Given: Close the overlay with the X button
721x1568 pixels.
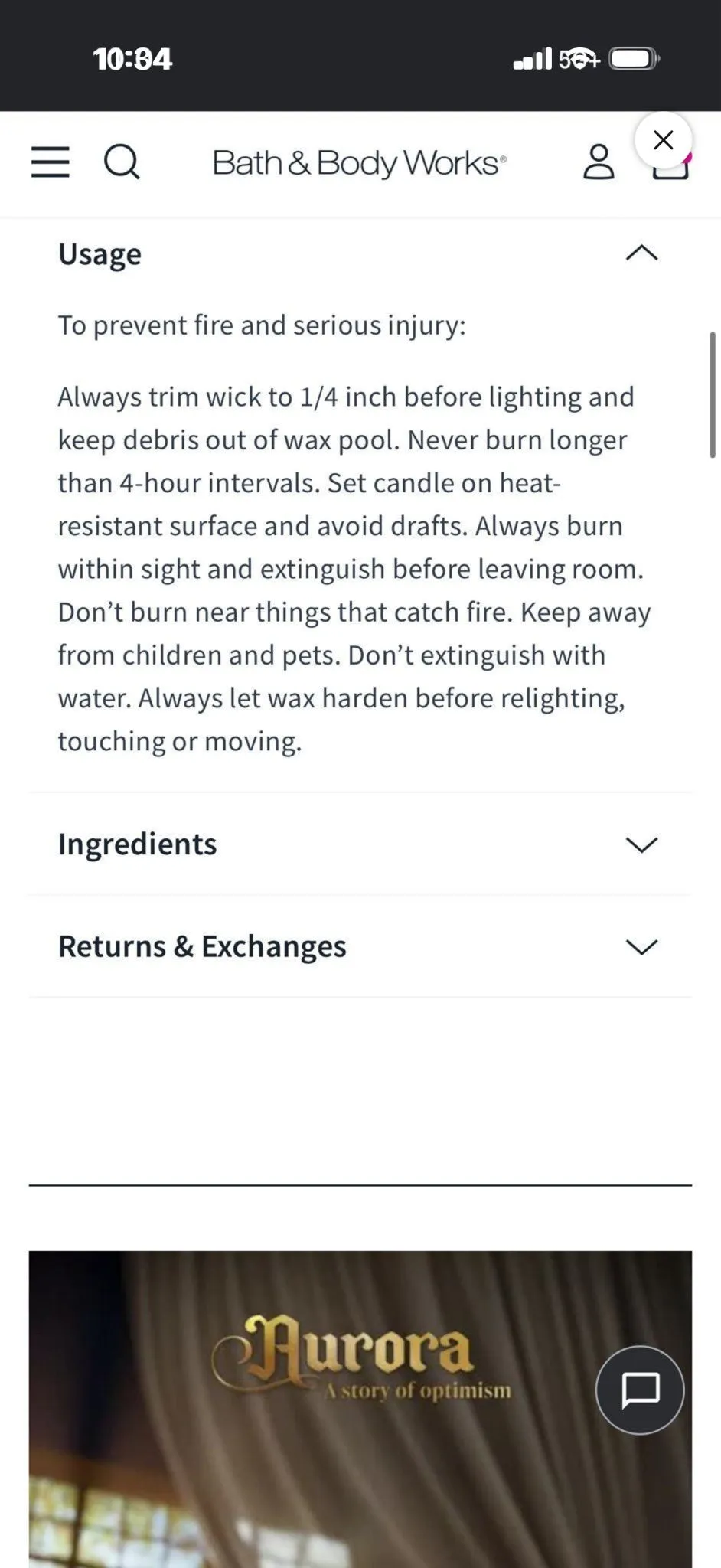Looking at the screenshot, I should click(664, 140).
